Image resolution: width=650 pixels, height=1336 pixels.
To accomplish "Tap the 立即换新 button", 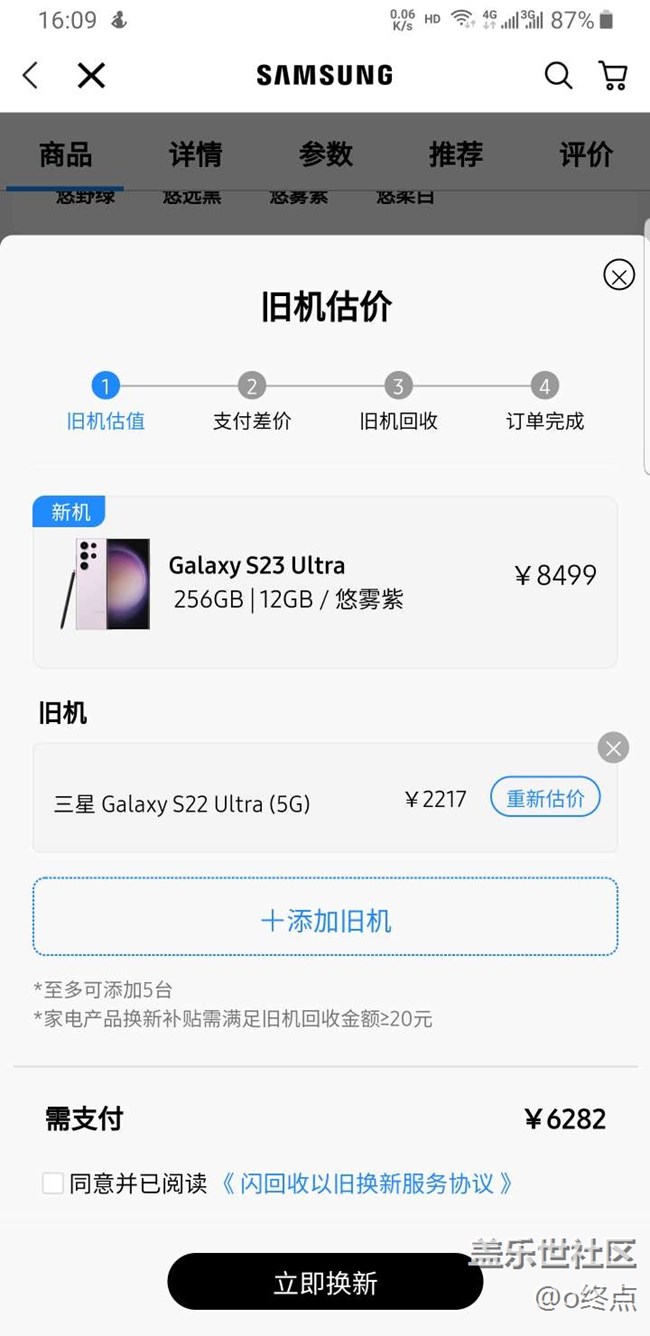I will click(325, 1282).
